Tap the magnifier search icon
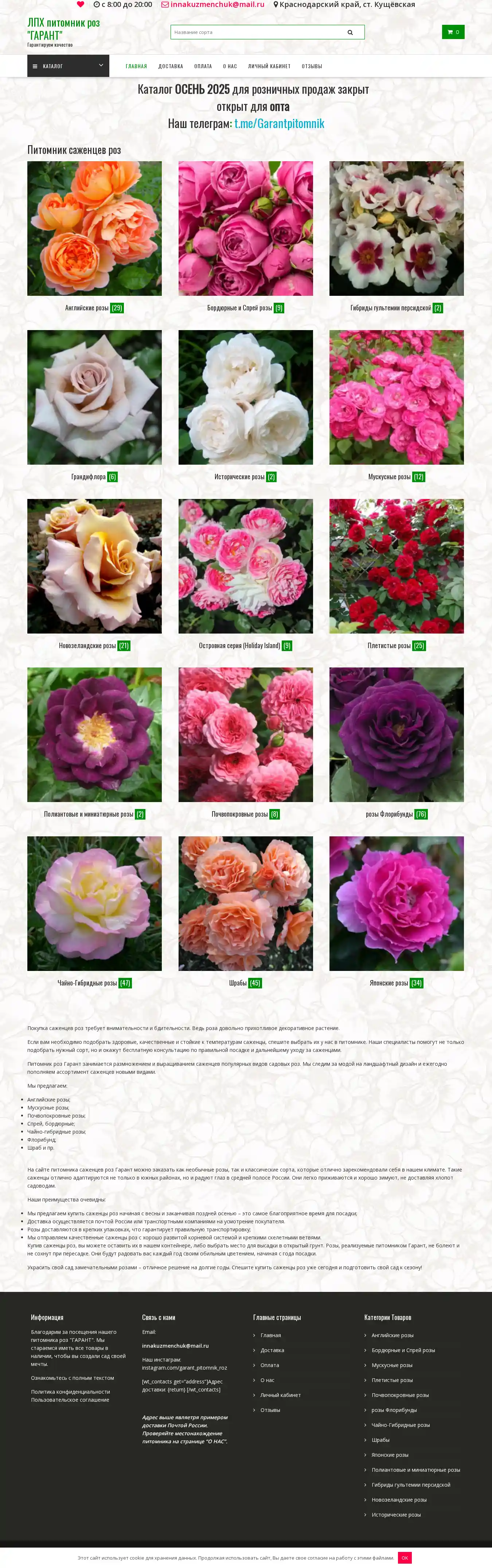The image size is (492, 1568). (x=350, y=32)
